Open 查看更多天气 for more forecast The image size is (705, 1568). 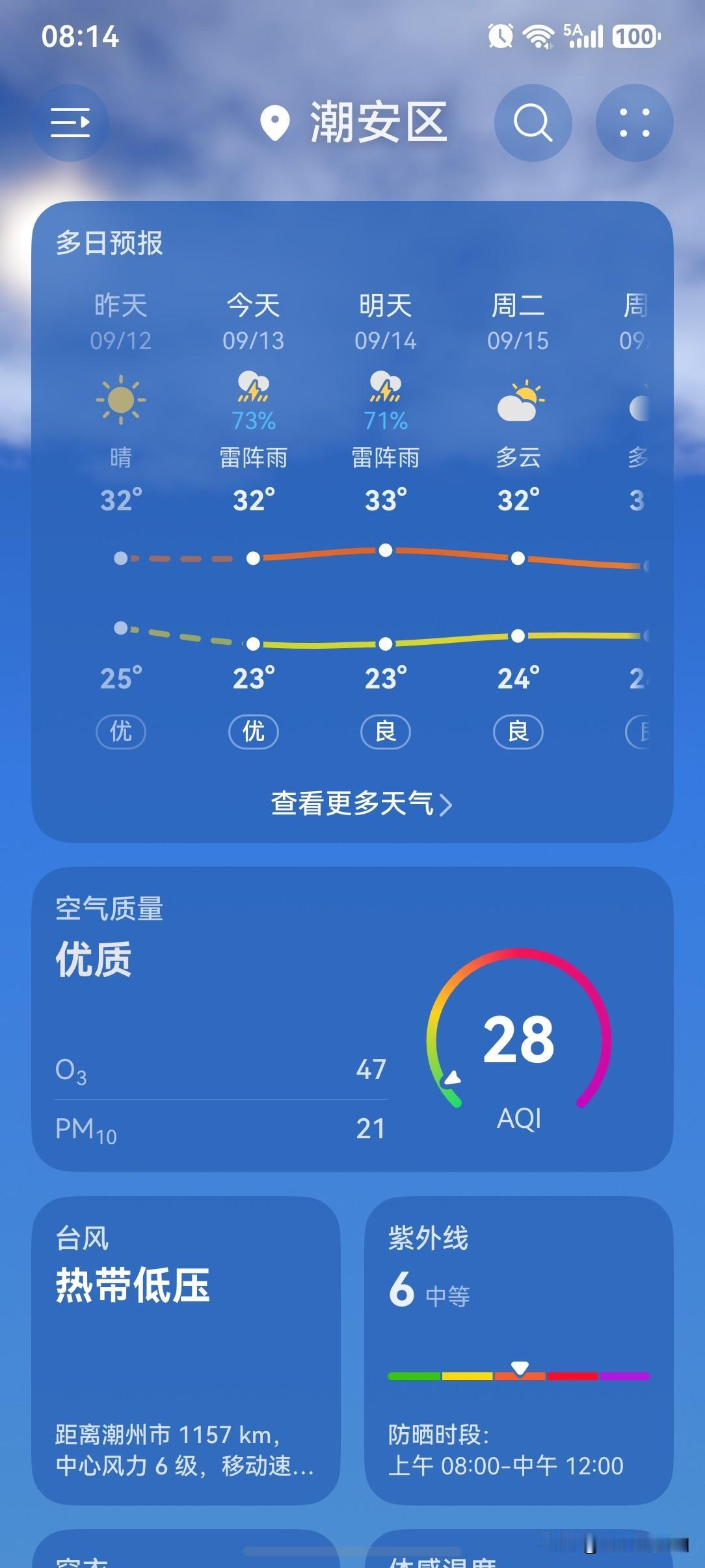pos(362,804)
